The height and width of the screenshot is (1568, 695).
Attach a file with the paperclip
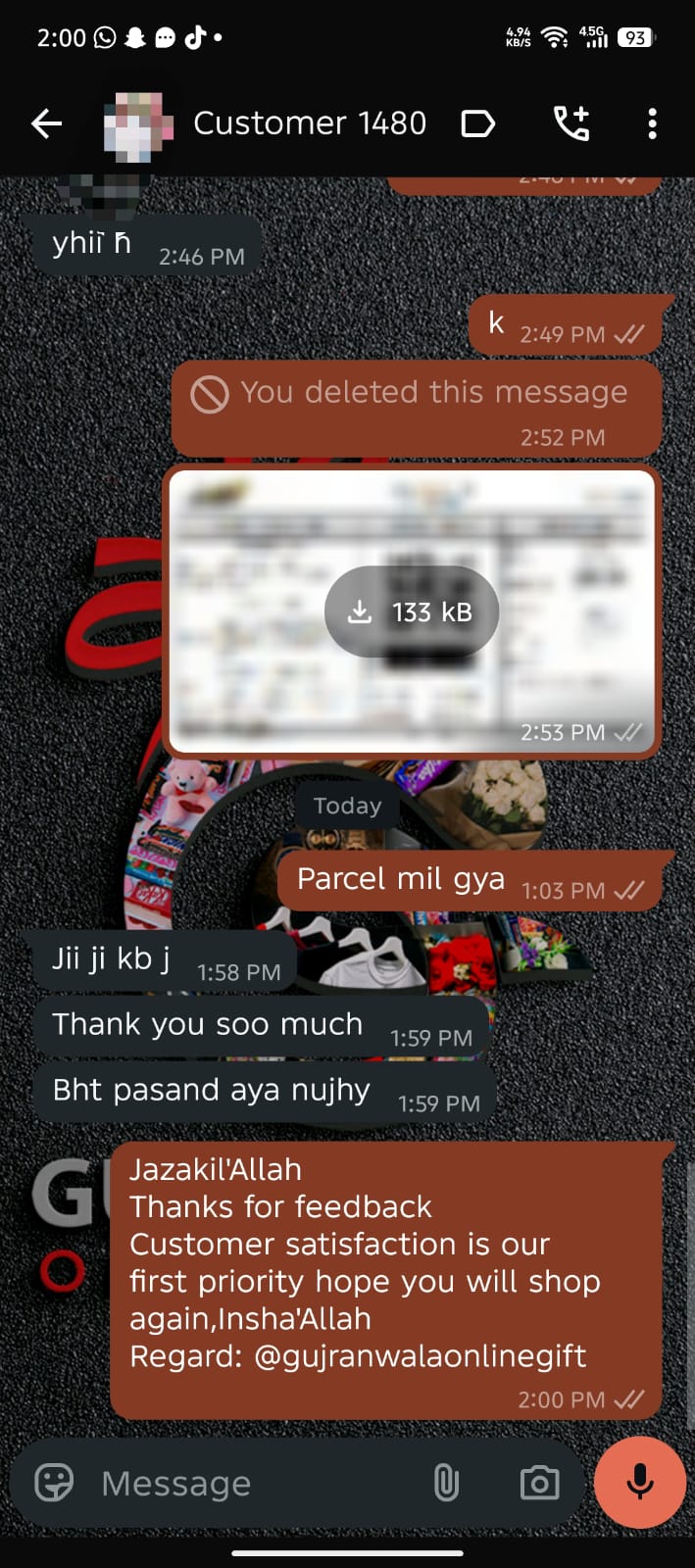pyautogui.click(x=446, y=1483)
